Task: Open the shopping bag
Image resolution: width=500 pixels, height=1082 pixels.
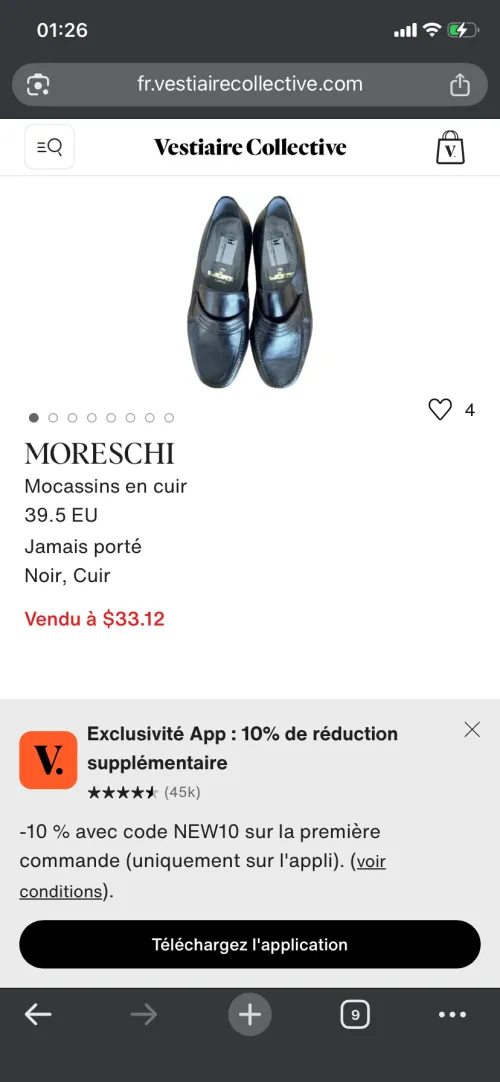Action: click(450, 147)
